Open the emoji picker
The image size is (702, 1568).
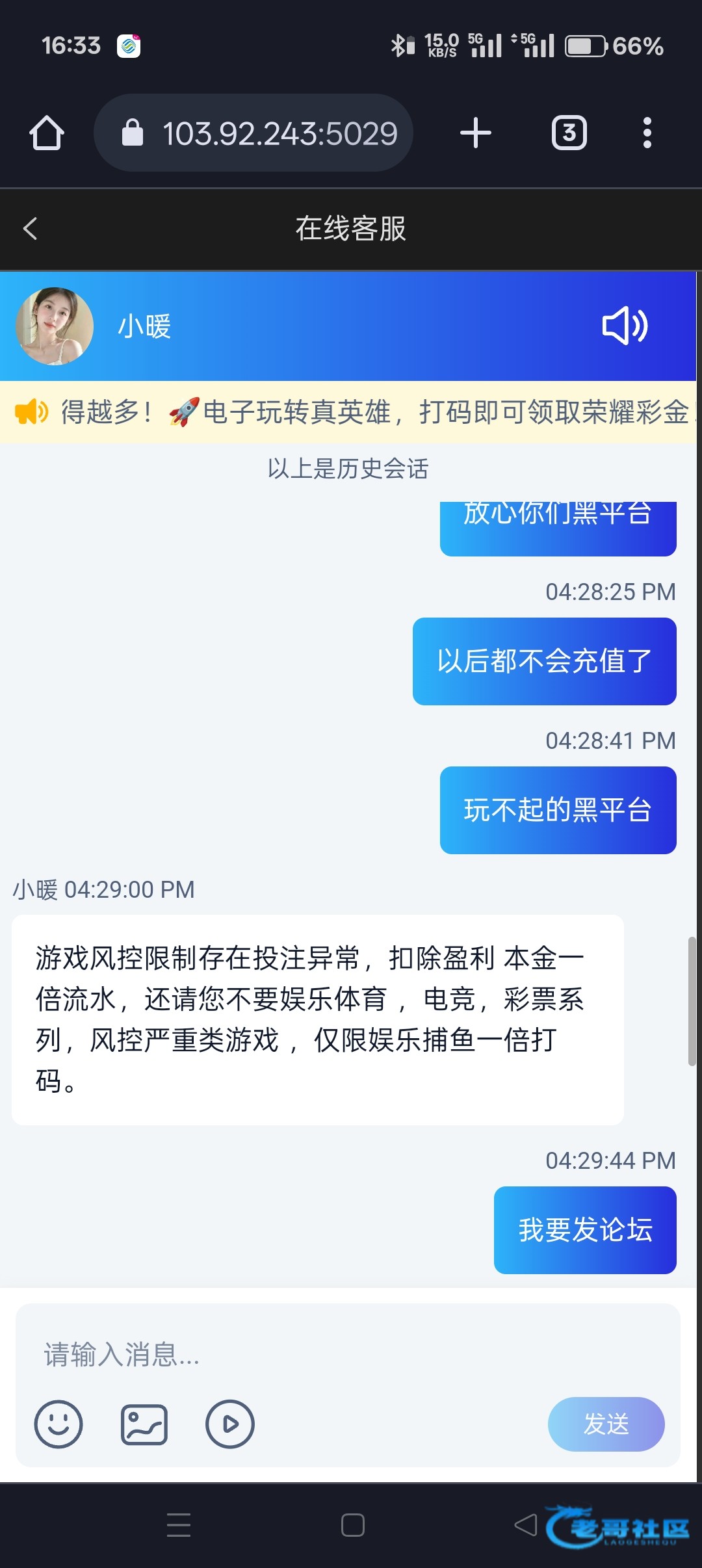tap(58, 1424)
